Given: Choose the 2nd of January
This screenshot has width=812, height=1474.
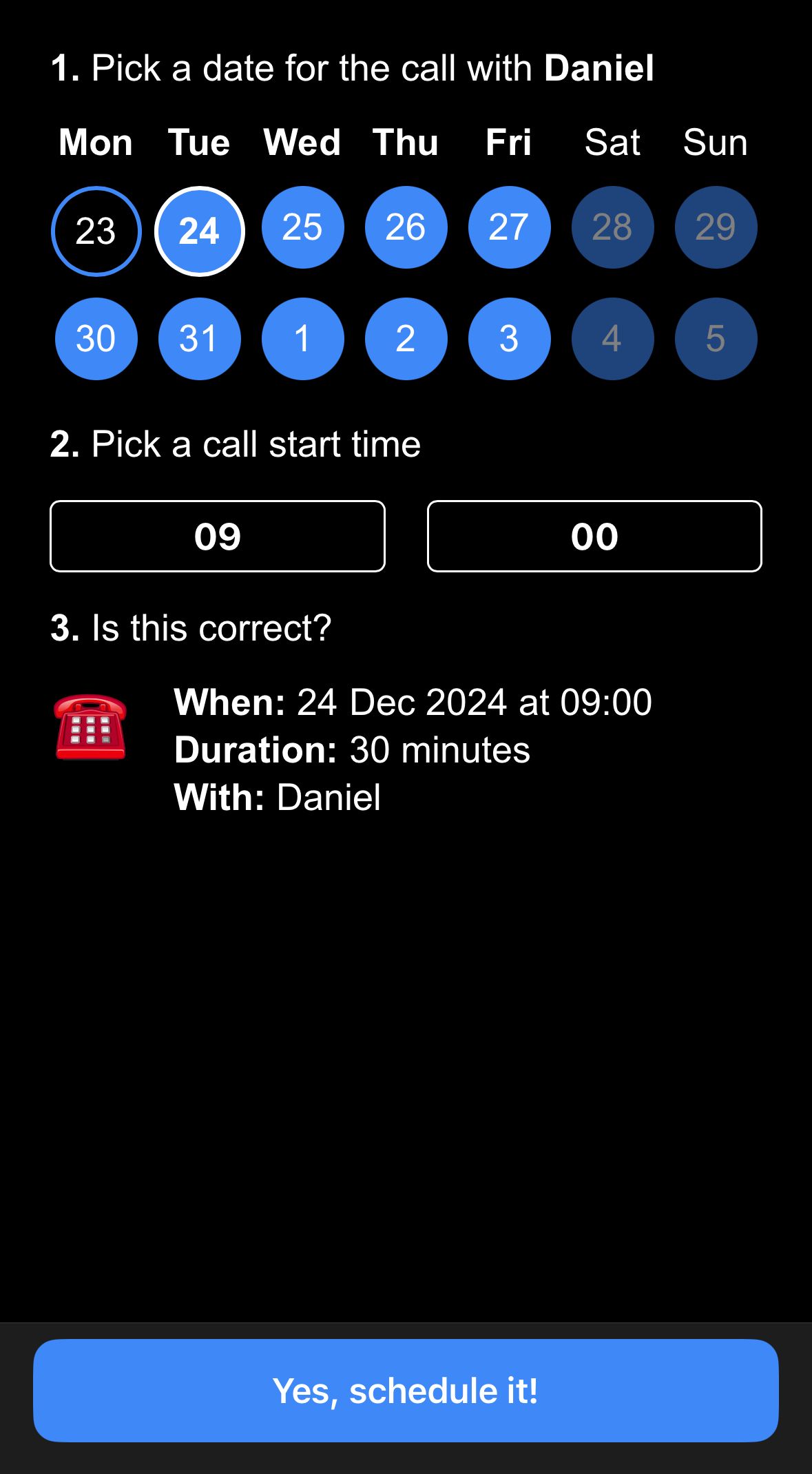Looking at the screenshot, I should [406, 338].
